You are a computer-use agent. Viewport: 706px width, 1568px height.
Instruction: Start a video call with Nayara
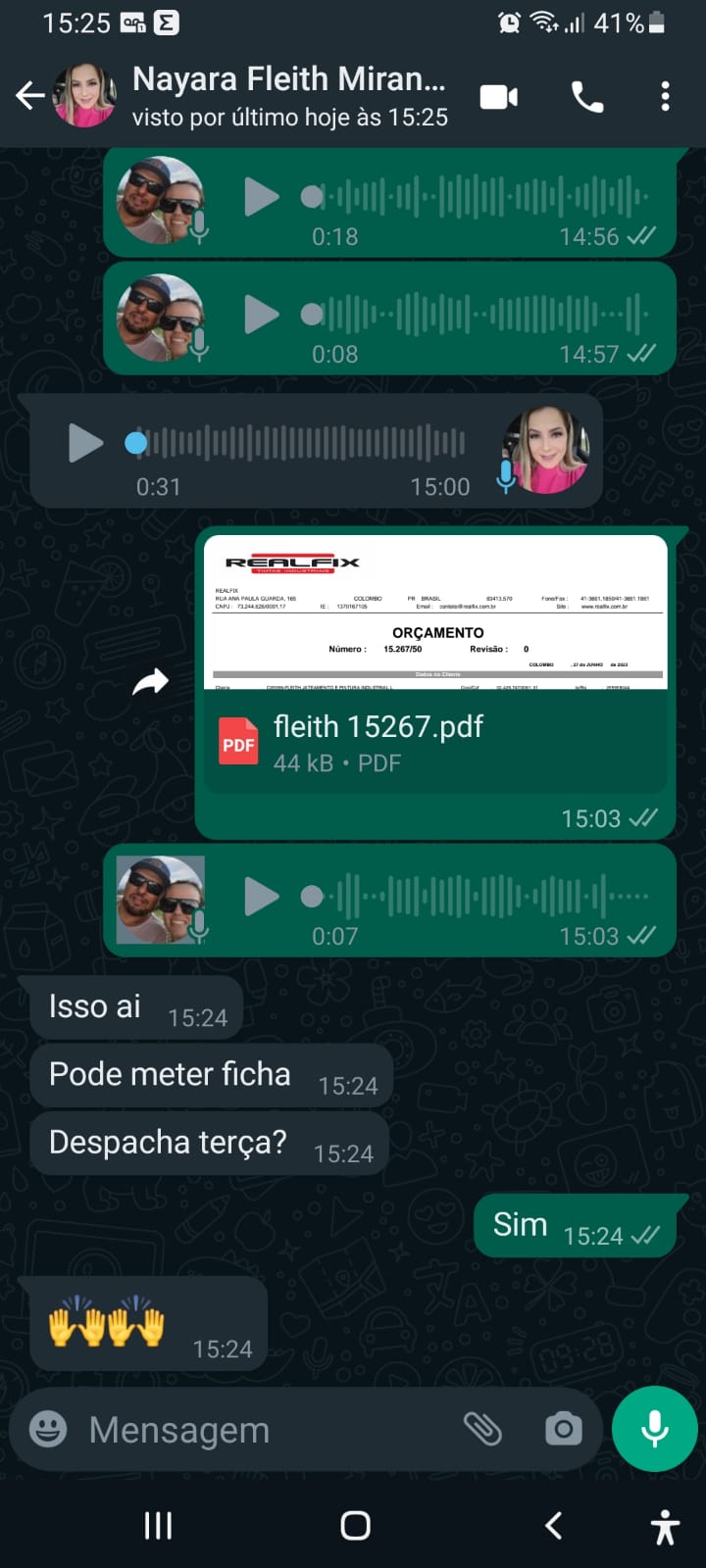[499, 97]
